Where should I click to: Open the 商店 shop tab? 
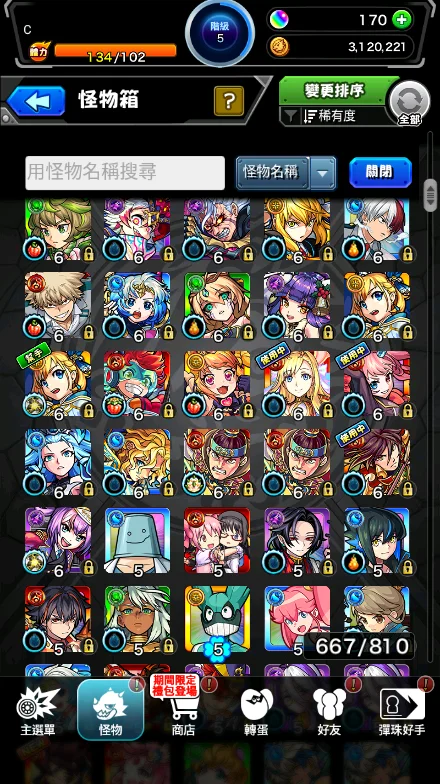(x=184, y=711)
